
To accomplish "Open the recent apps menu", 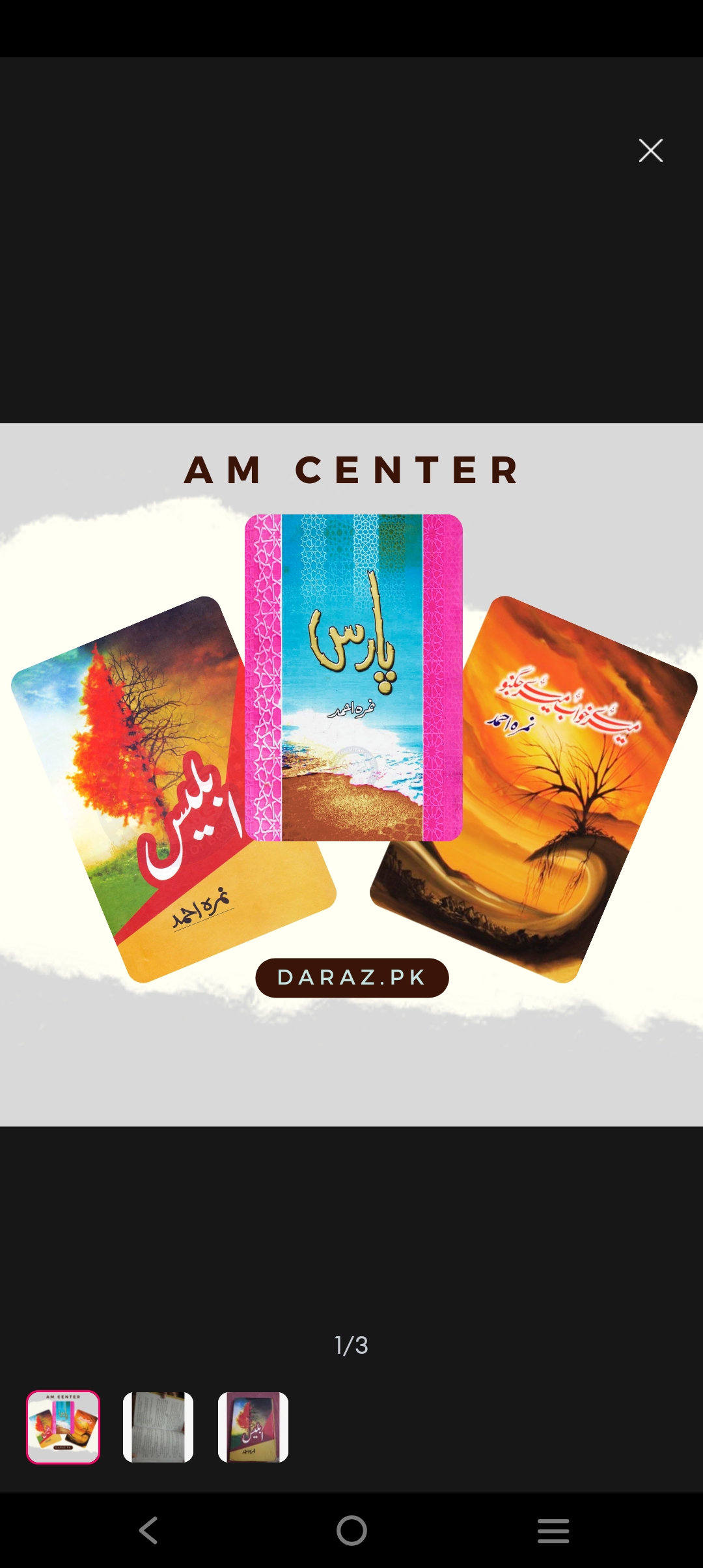I will coord(553,1530).
